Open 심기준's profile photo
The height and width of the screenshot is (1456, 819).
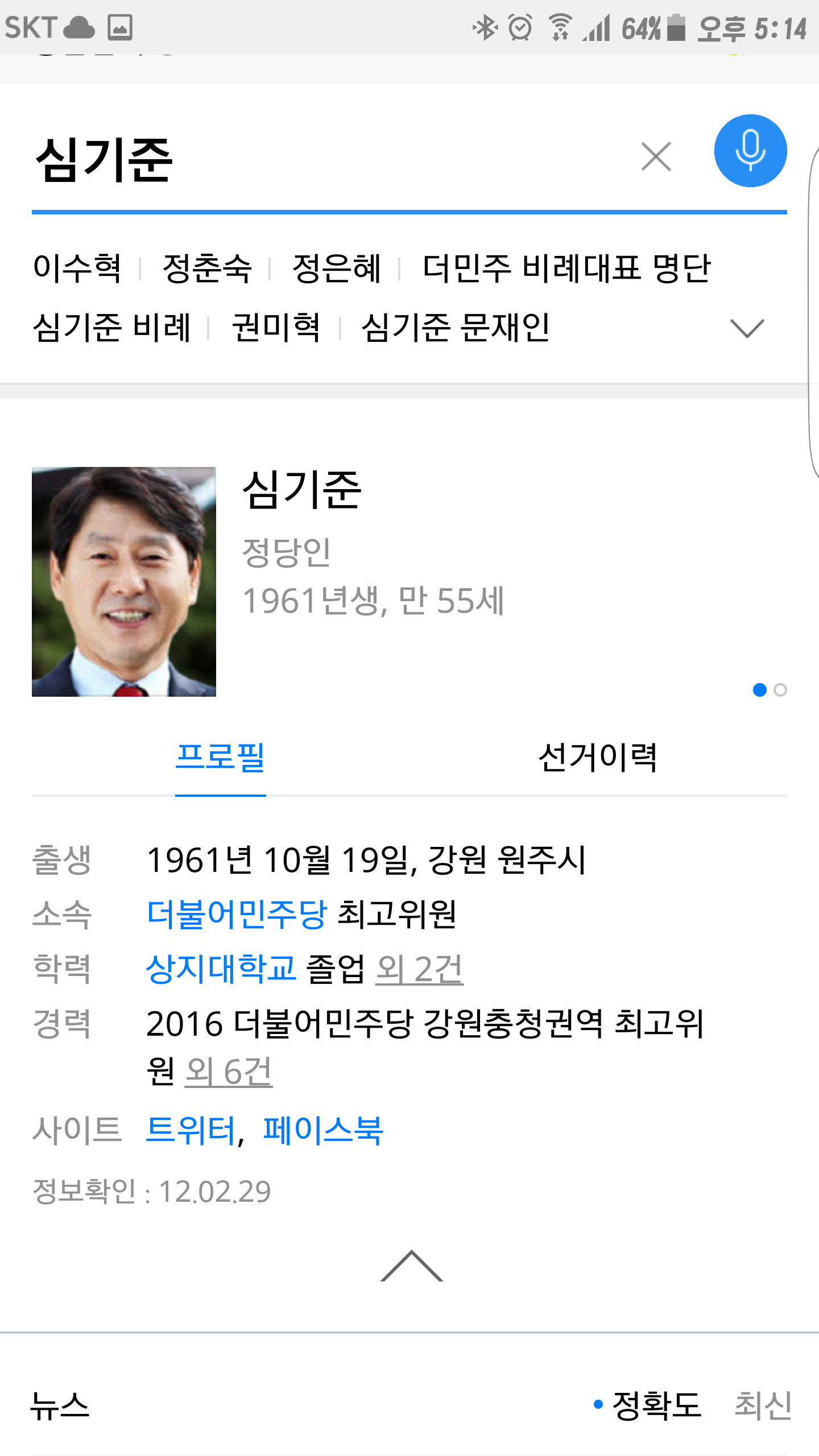[124, 581]
